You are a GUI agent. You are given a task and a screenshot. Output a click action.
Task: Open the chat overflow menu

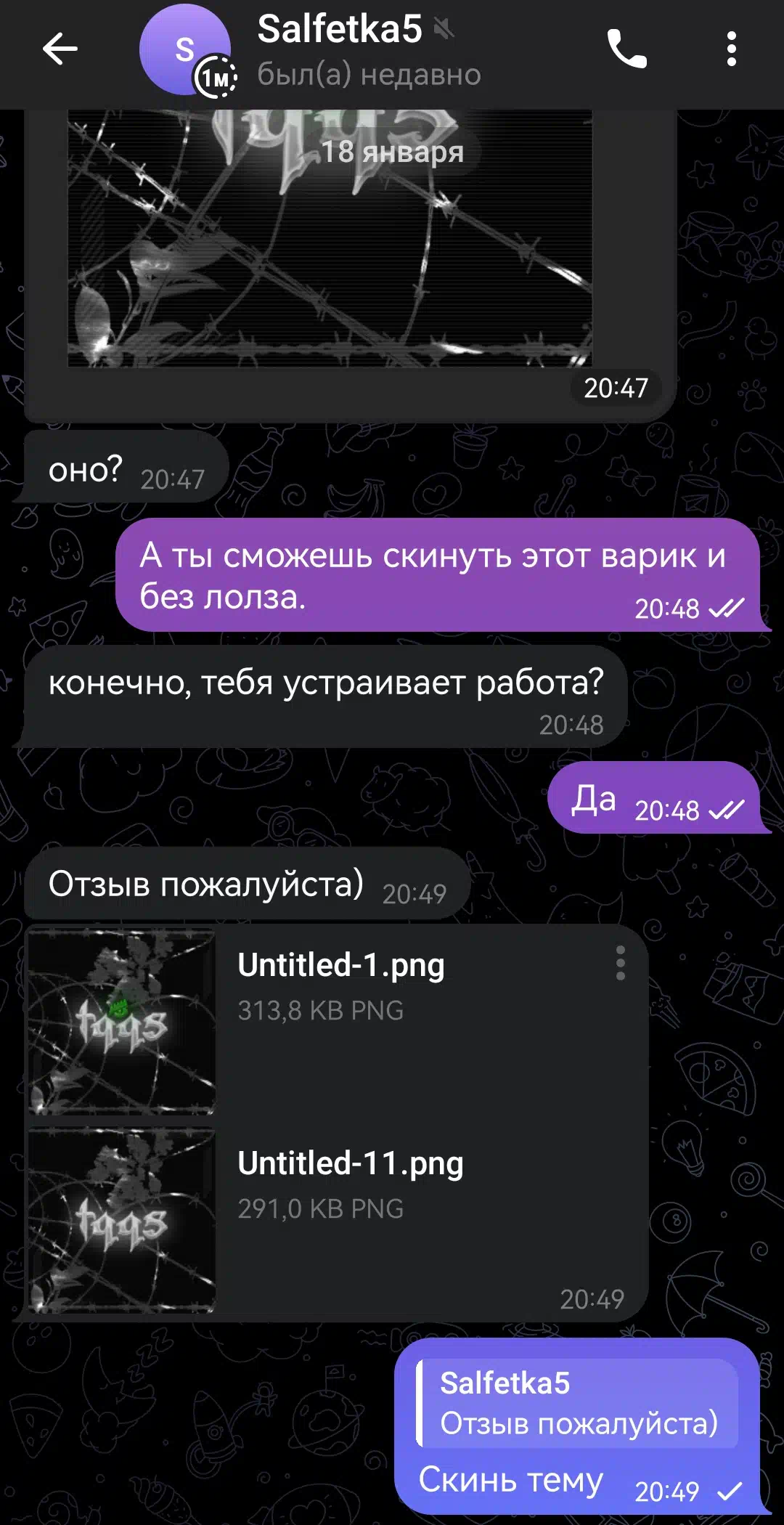[731, 49]
